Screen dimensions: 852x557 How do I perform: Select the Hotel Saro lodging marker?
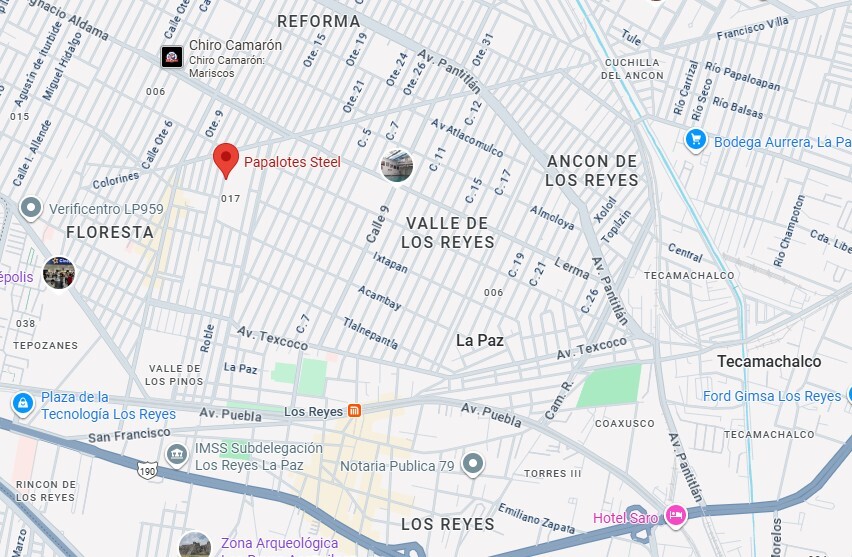point(676,515)
